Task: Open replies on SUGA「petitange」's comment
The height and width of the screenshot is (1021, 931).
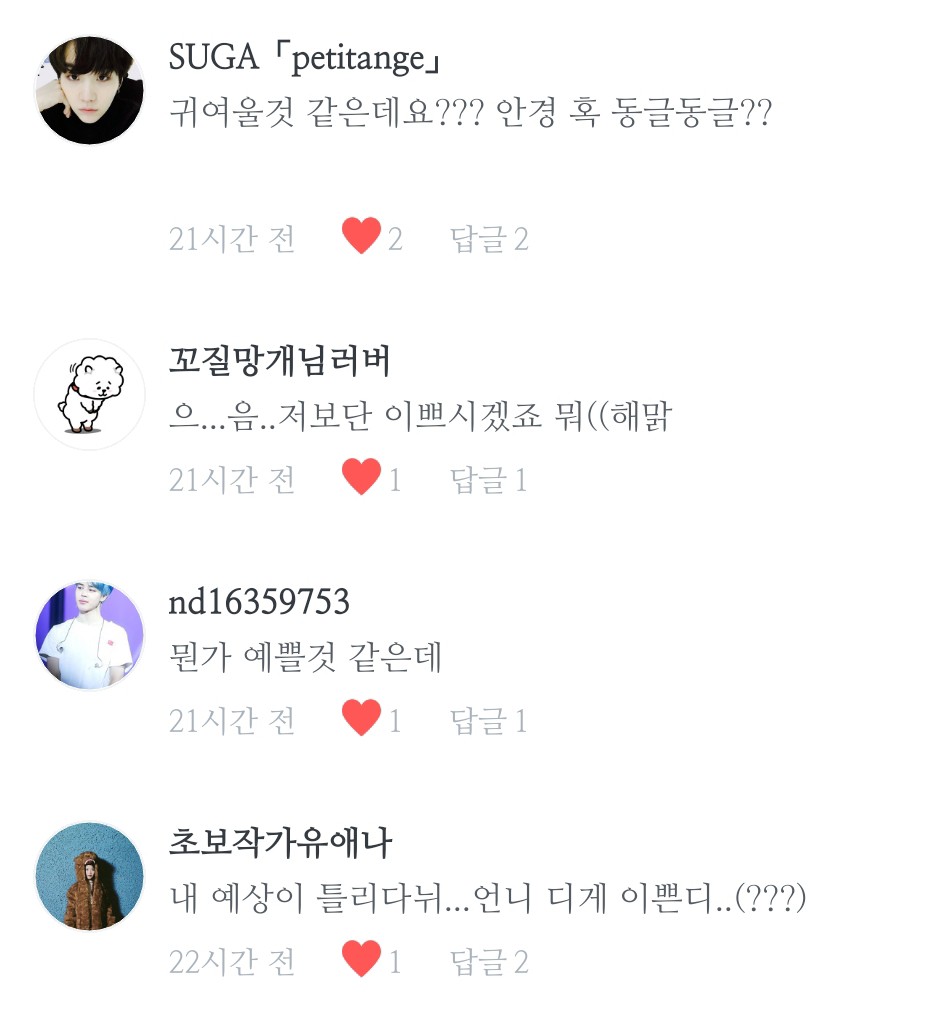Action: tap(489, 240)
